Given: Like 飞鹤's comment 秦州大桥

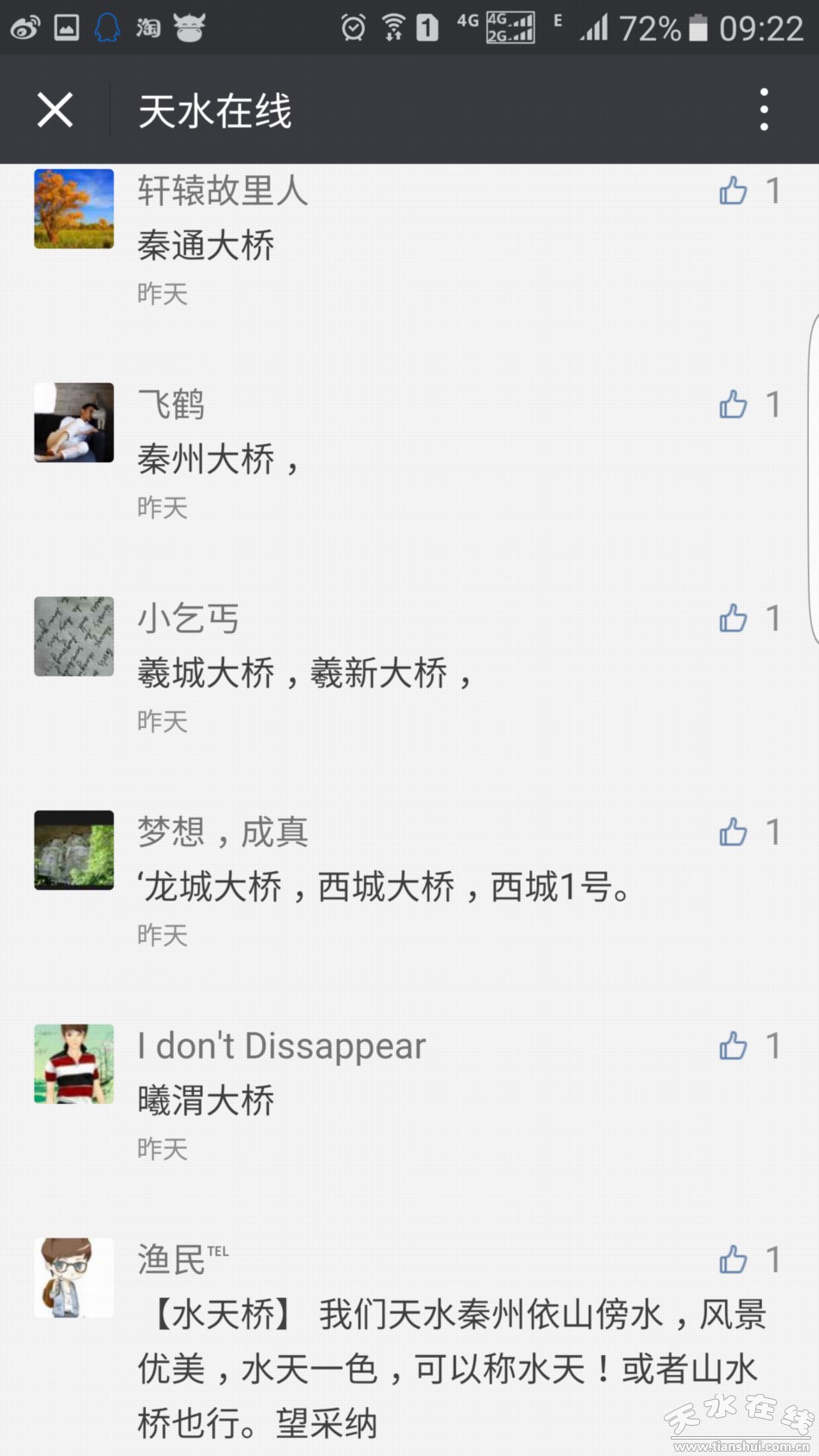Looking at the screenshot, I should [x=734, y=405].
